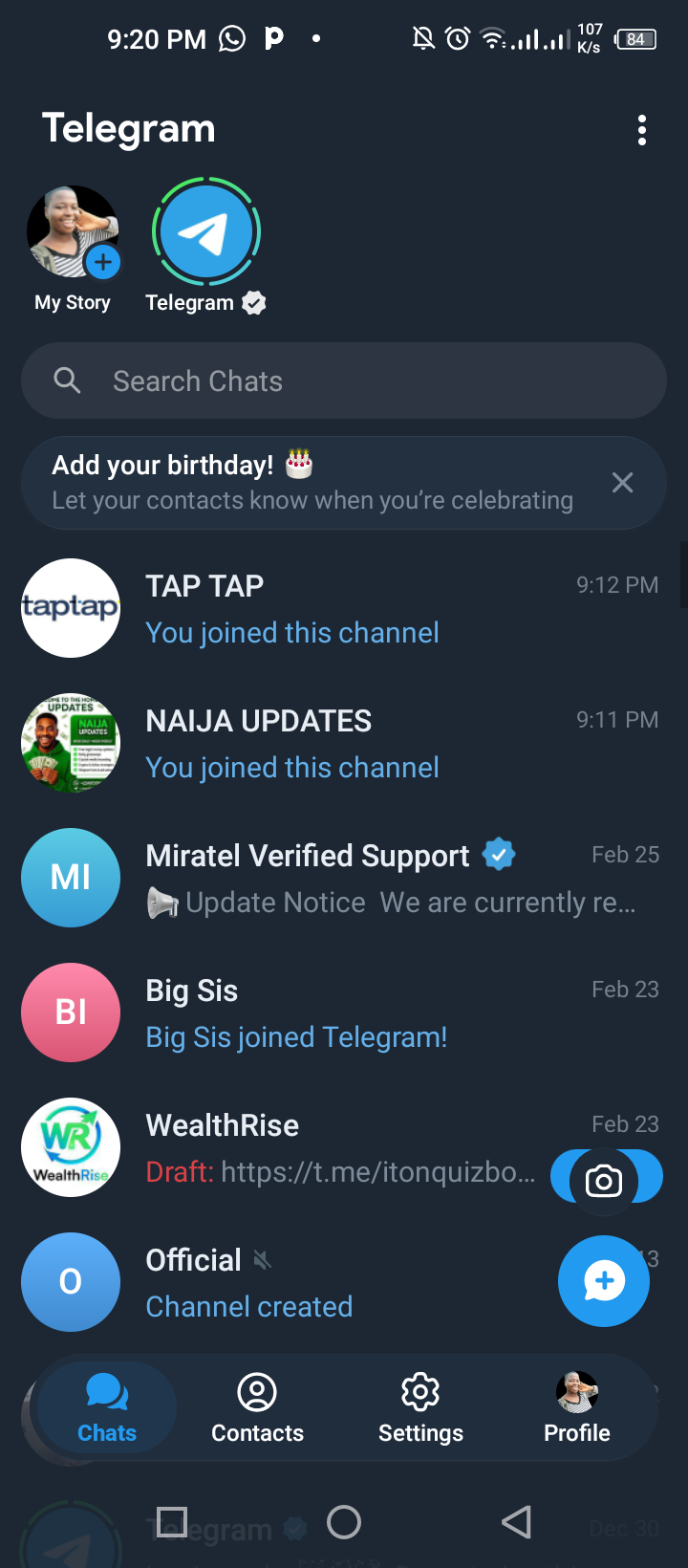
Task: Dismiss the Add your birthday banner
Action: [x=622, y=483]
